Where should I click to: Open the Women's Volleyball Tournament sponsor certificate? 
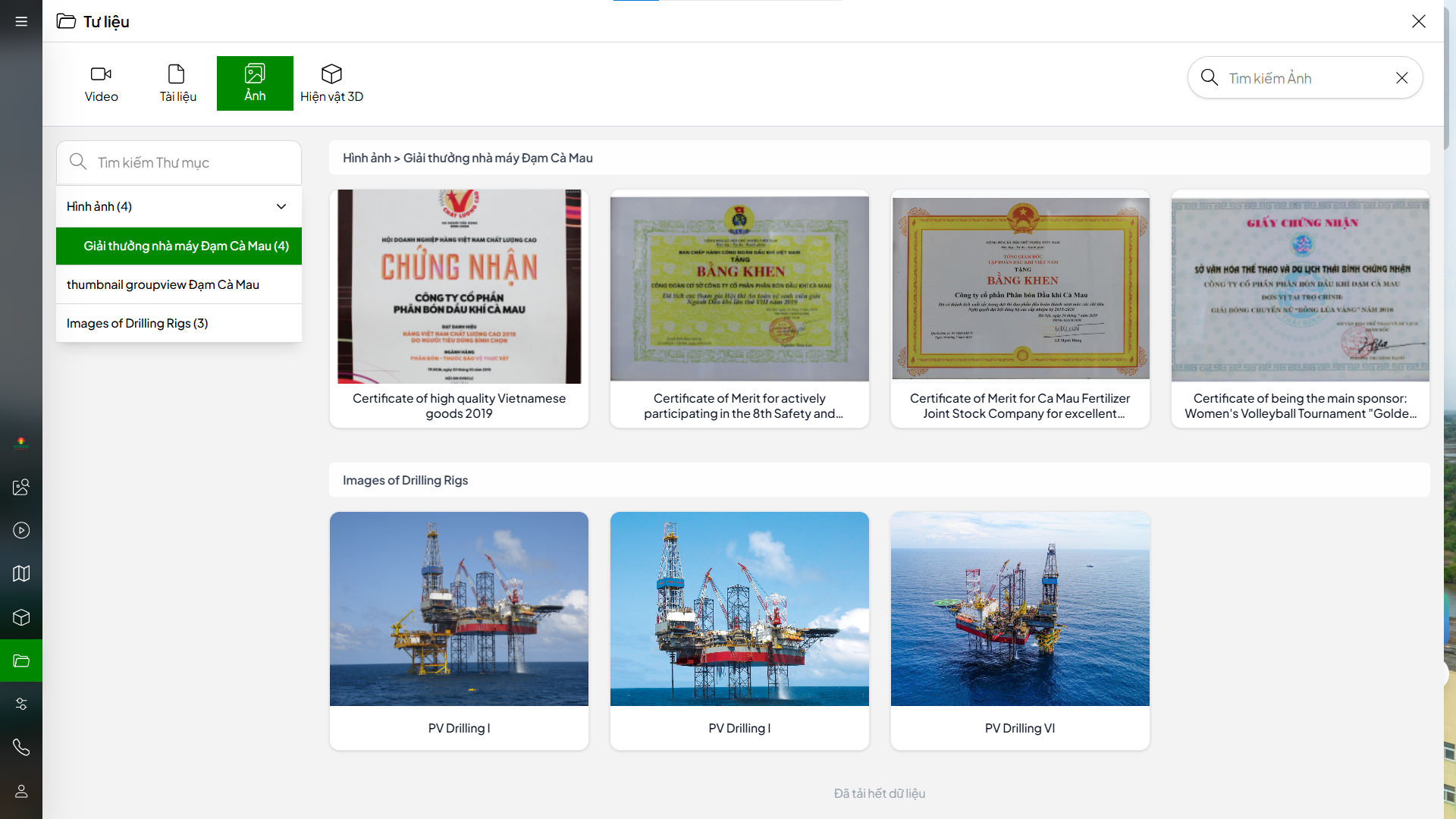point(1301,309)
